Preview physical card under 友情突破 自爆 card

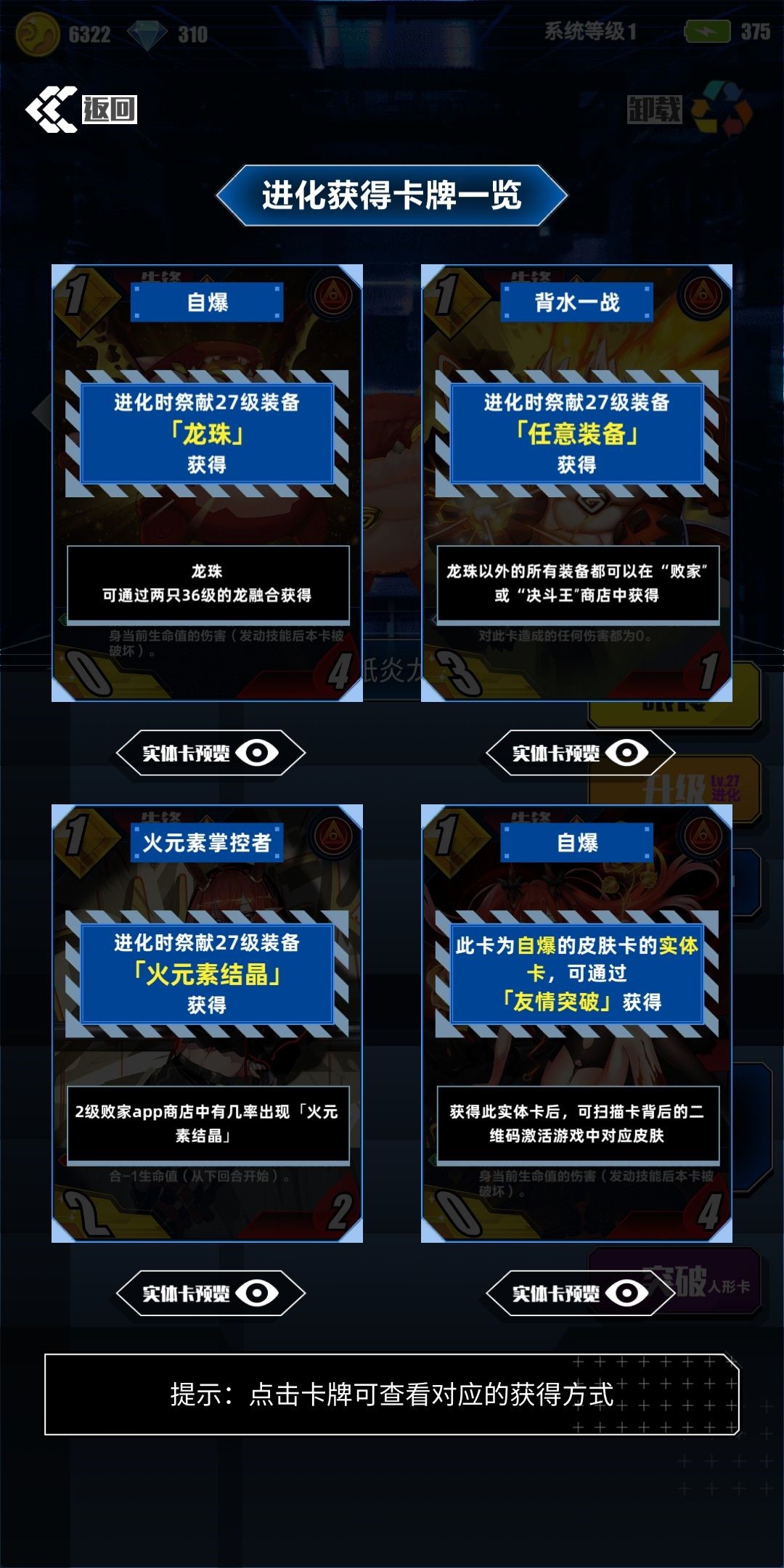580,1293
